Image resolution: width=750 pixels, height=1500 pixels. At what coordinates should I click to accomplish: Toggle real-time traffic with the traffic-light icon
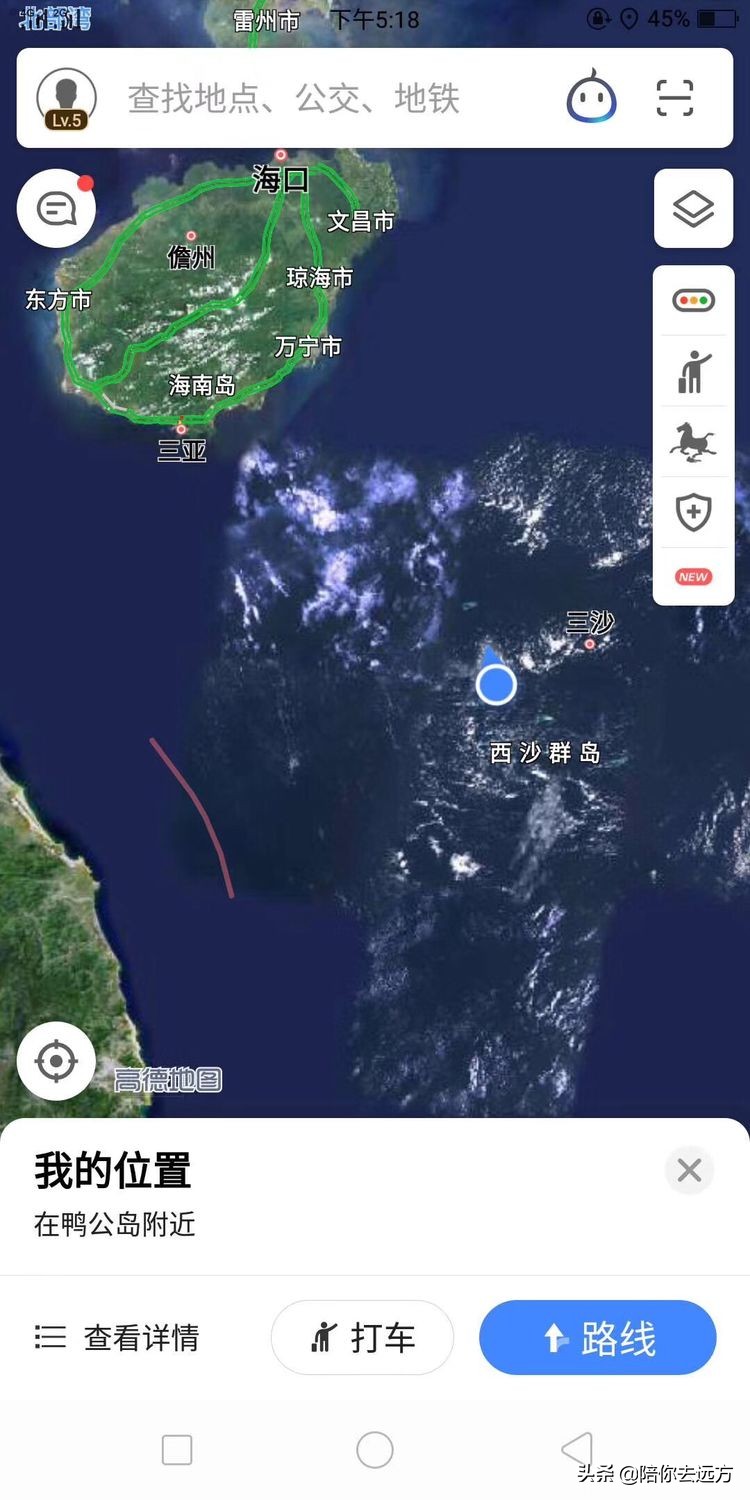[x=693, y=299]
